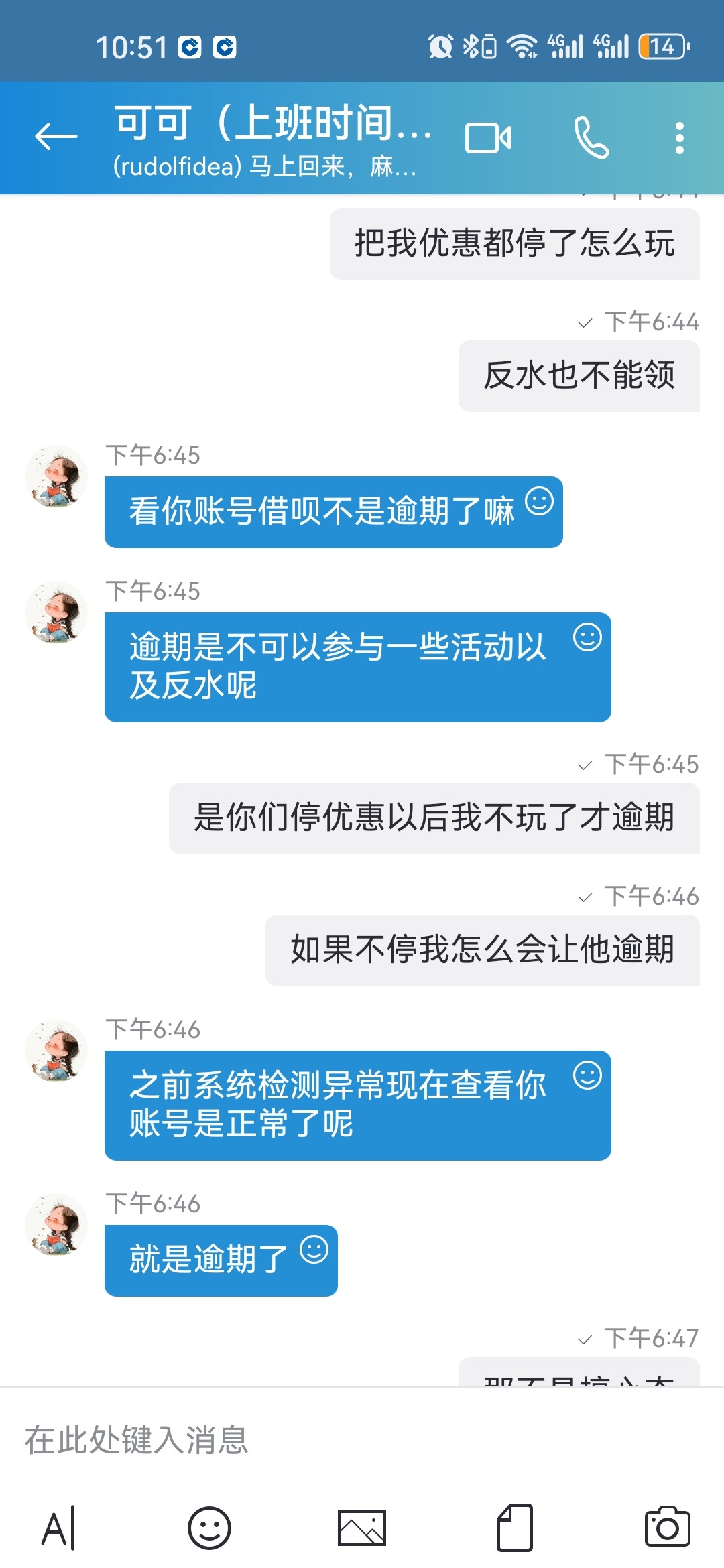Attach a picture from the gallery
The width and height of the screenshot is (724, 1568).
click(362, 1528)
